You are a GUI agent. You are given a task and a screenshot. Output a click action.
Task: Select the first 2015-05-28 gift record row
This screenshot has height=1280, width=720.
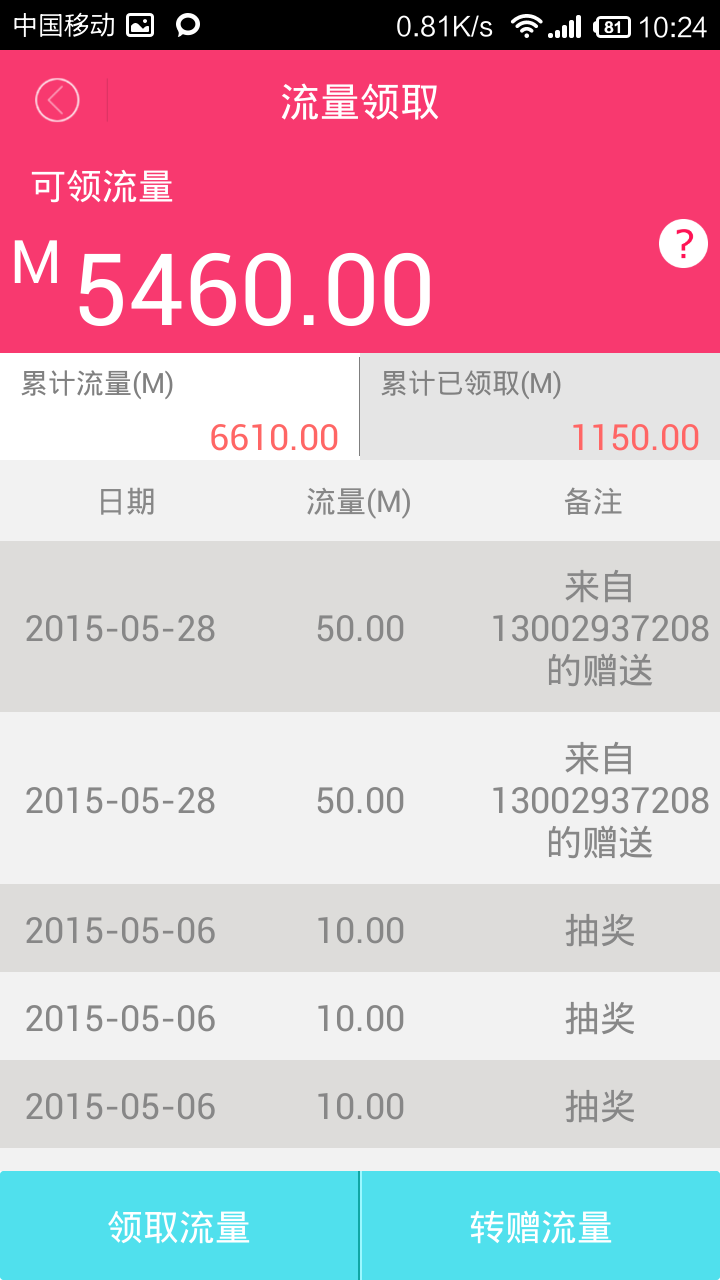pyautogui.click(x=360, y=628)
